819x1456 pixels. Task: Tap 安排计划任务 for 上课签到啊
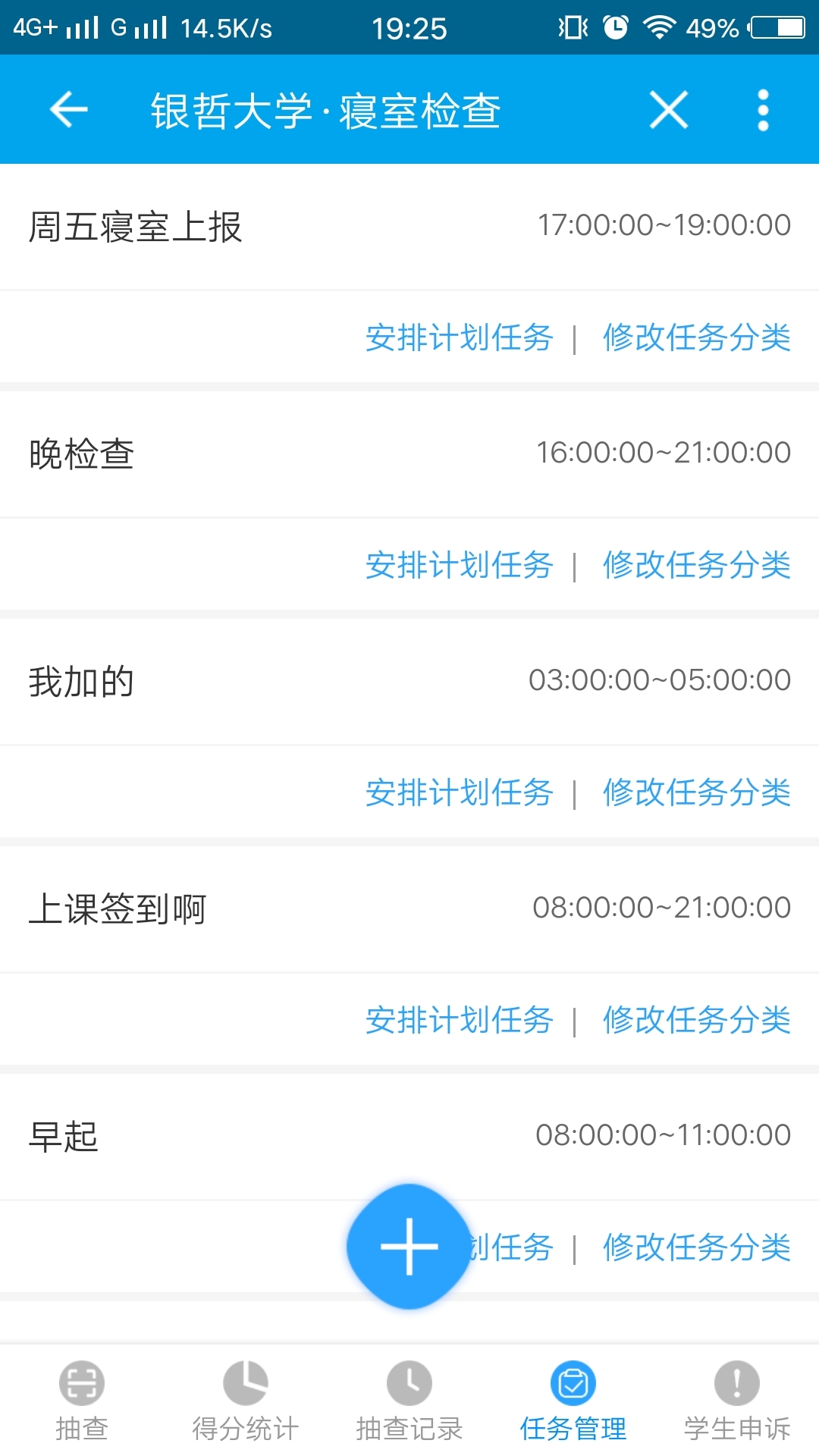460,1020
